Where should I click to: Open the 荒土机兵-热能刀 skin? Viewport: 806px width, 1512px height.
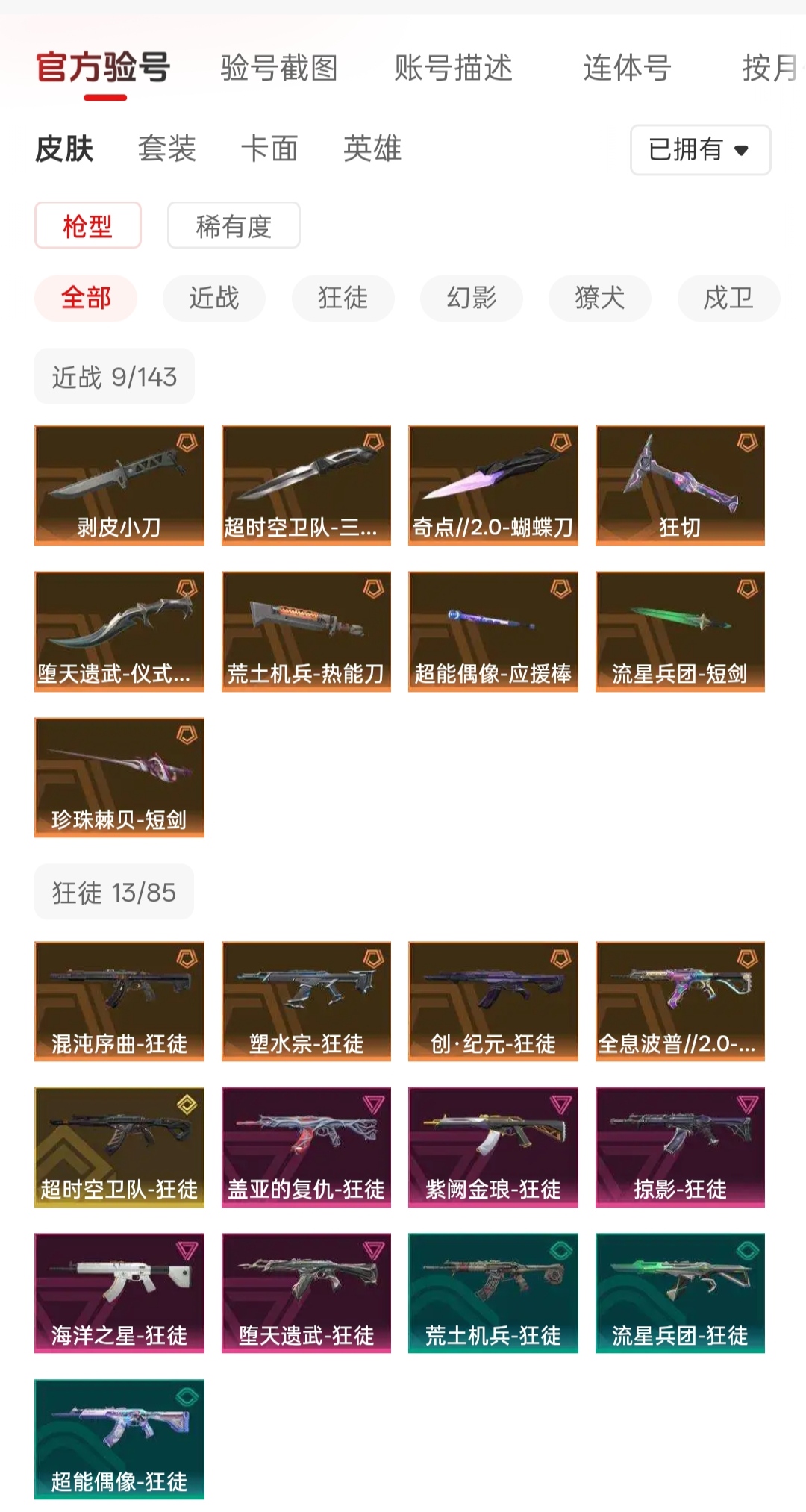point(306,631)
